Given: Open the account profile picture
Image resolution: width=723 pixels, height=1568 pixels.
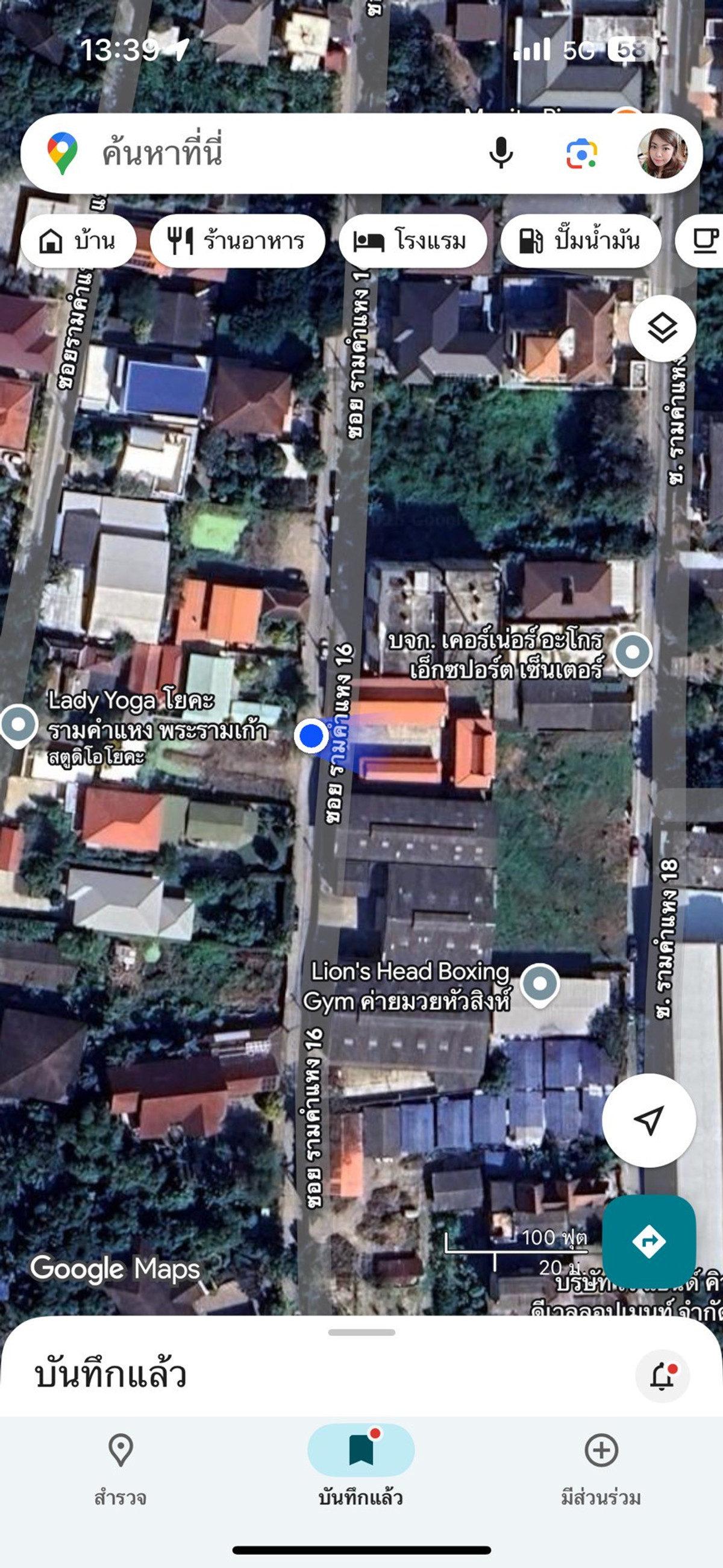Looking at the screenshot, I should [662, 153].
